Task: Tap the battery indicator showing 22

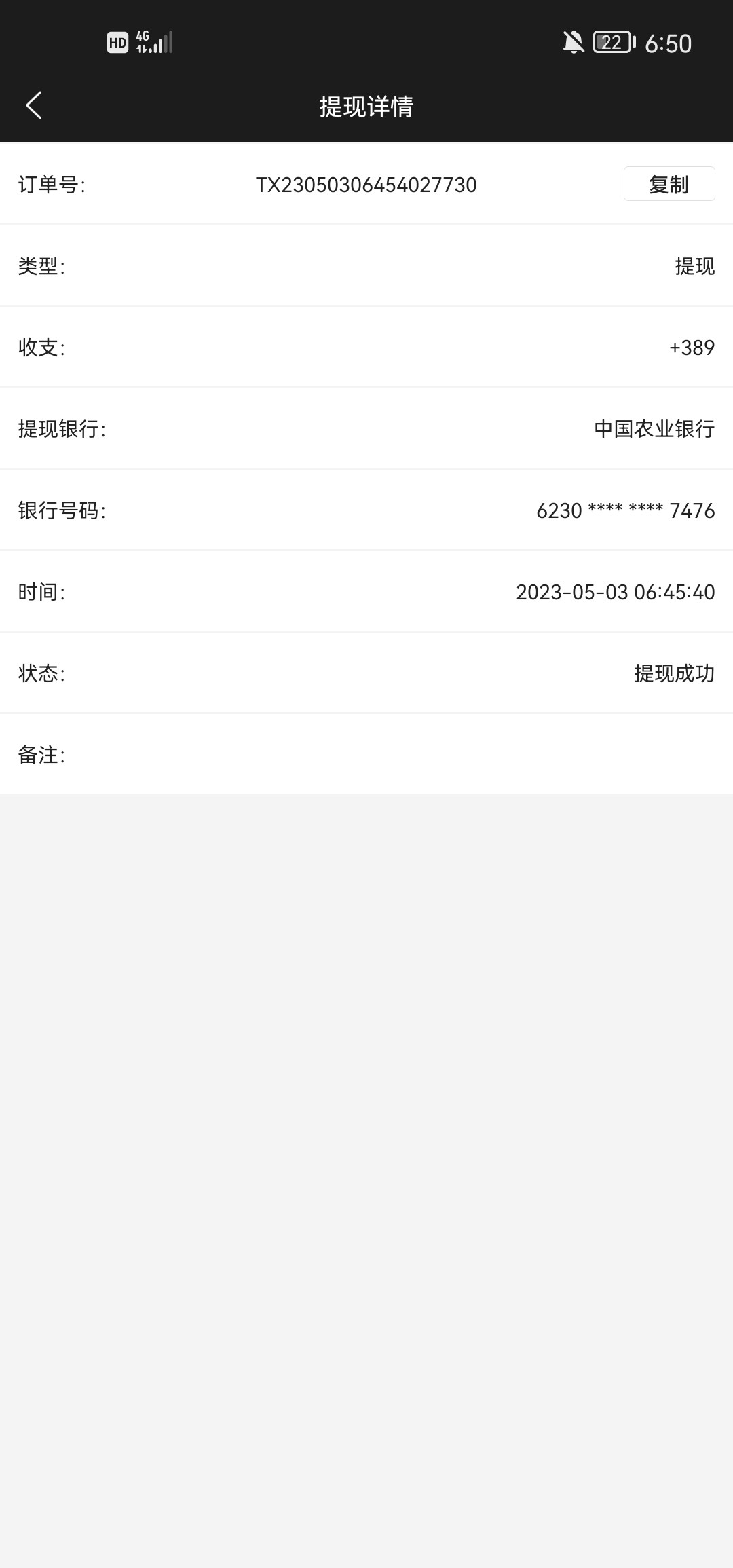Action: tap(610, 42)
